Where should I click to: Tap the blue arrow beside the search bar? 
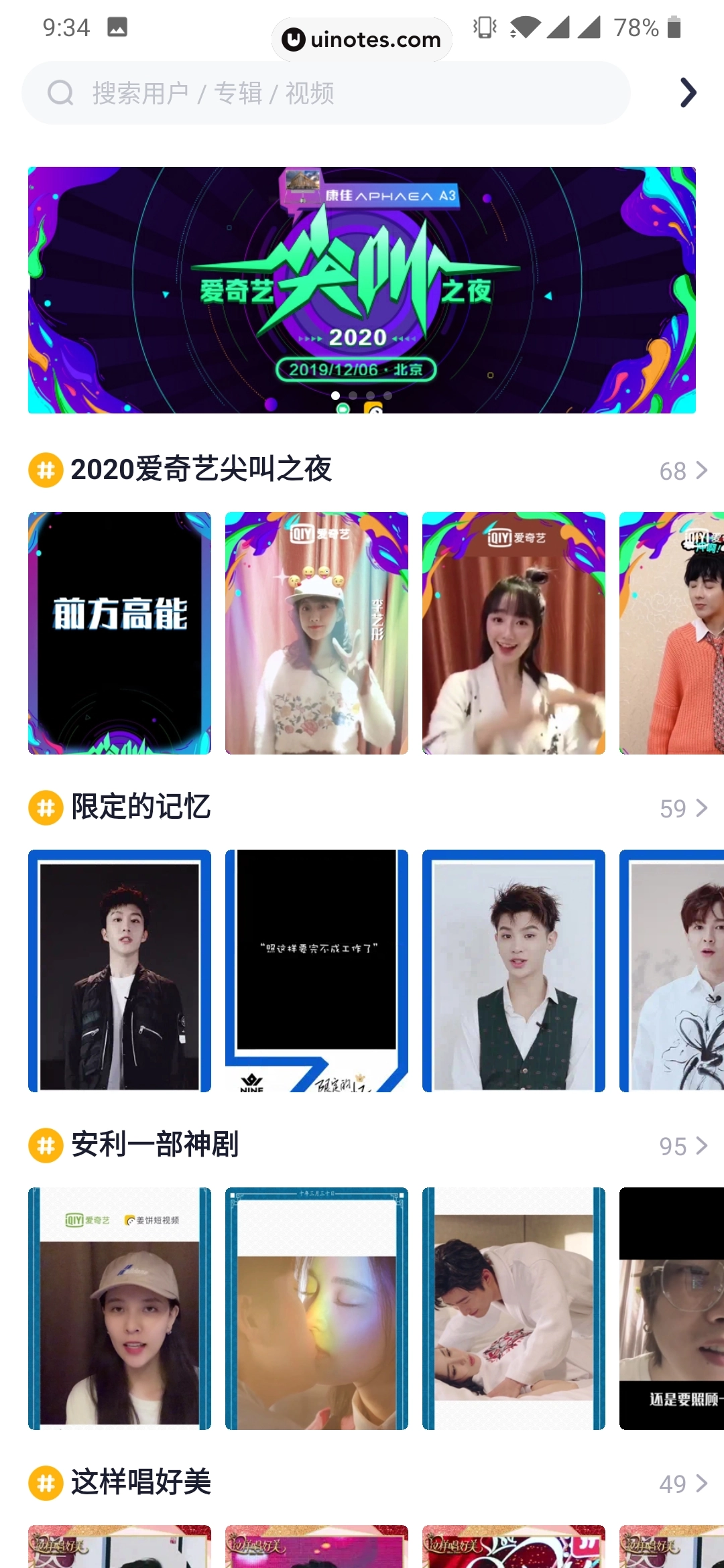coord(686,92)
